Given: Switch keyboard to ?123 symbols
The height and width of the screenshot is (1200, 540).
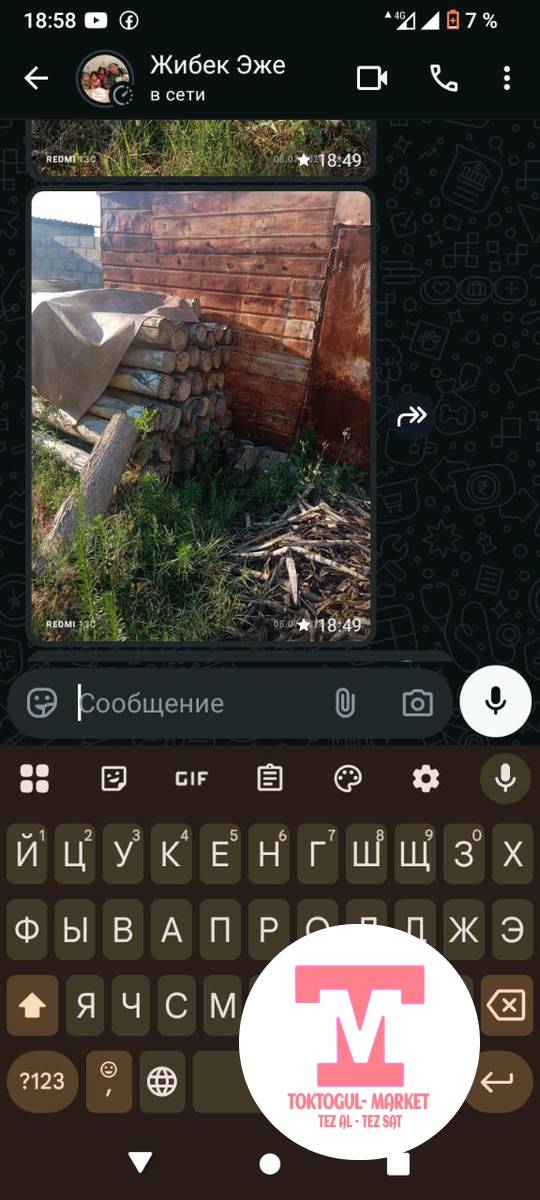Looking at the screenshot, I should pyautogui.click(x=43, y=1081).
